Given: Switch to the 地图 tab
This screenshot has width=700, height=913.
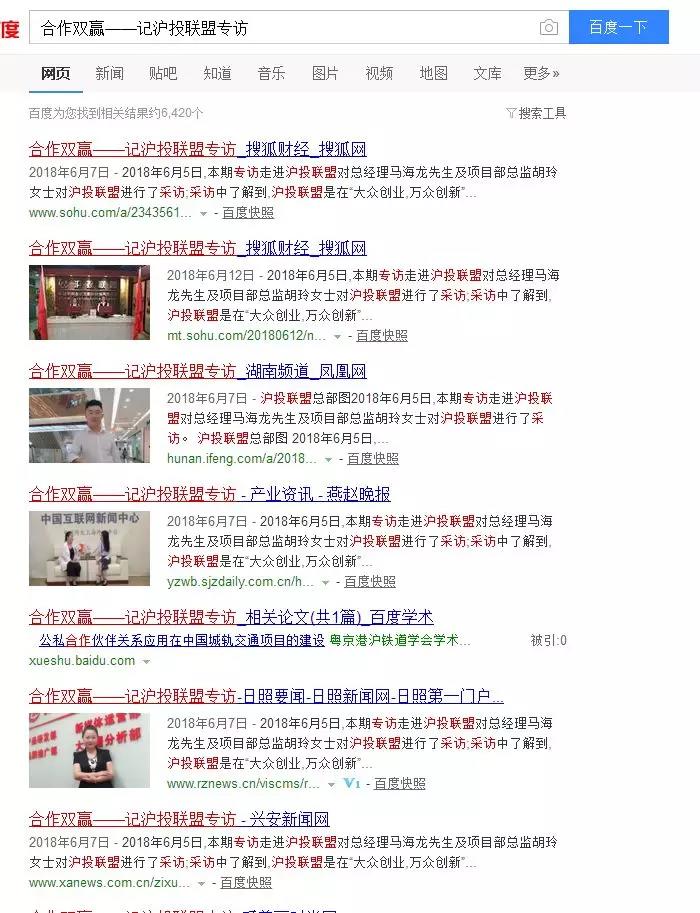Looking at the screenshot, I should click(x=433, y=73).
